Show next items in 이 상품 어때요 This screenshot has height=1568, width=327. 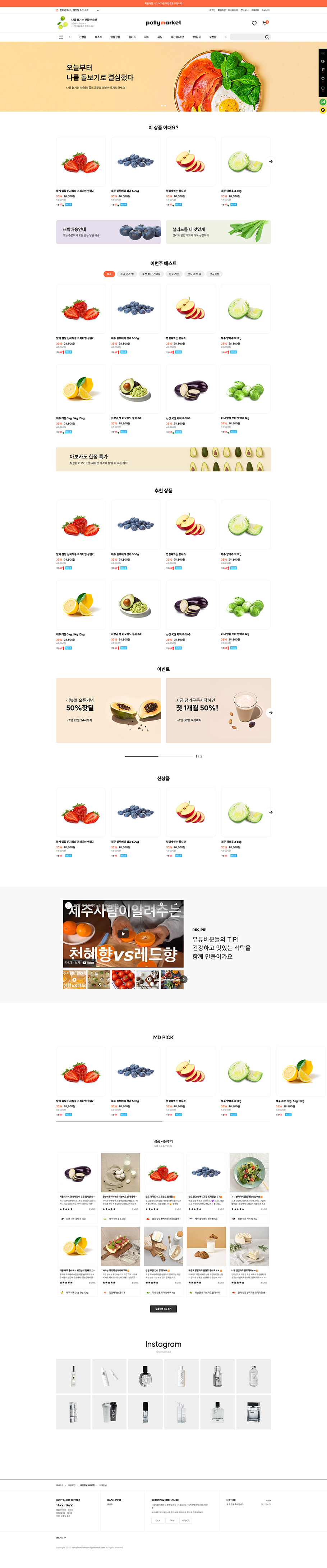tap(271, 161)
